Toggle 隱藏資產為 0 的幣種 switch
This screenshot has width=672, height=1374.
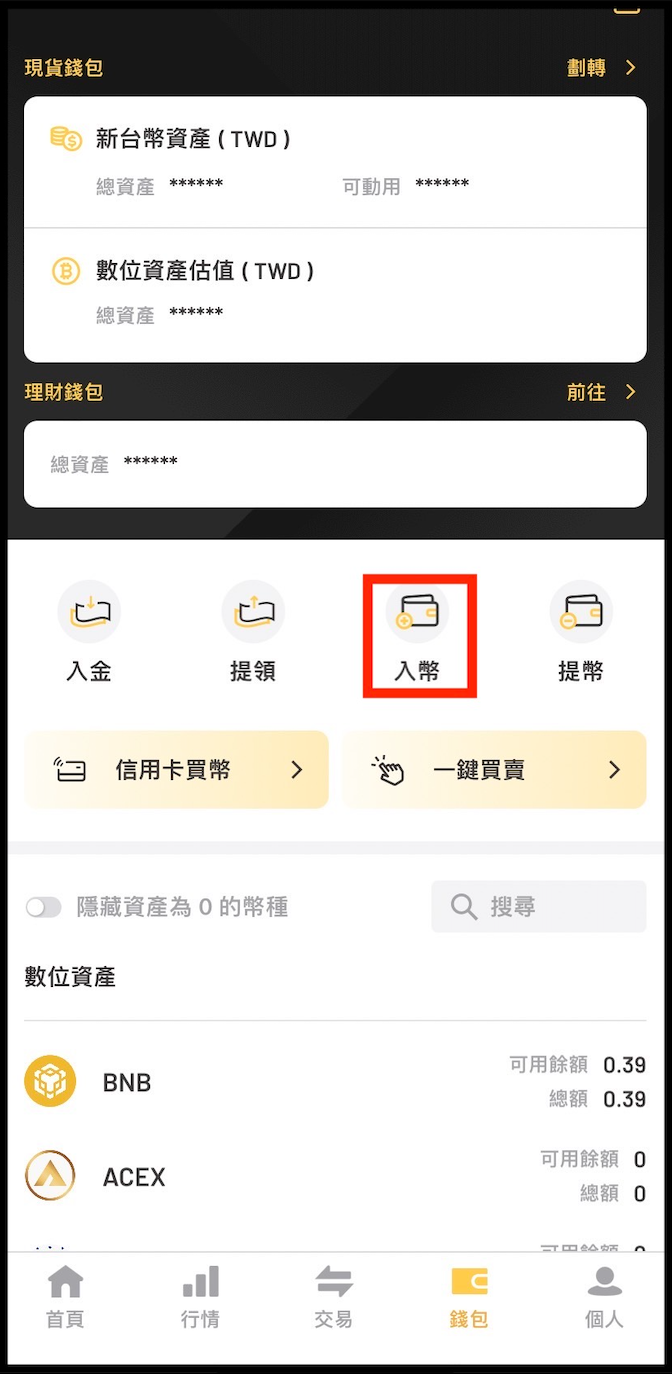[x=44, y=907]
